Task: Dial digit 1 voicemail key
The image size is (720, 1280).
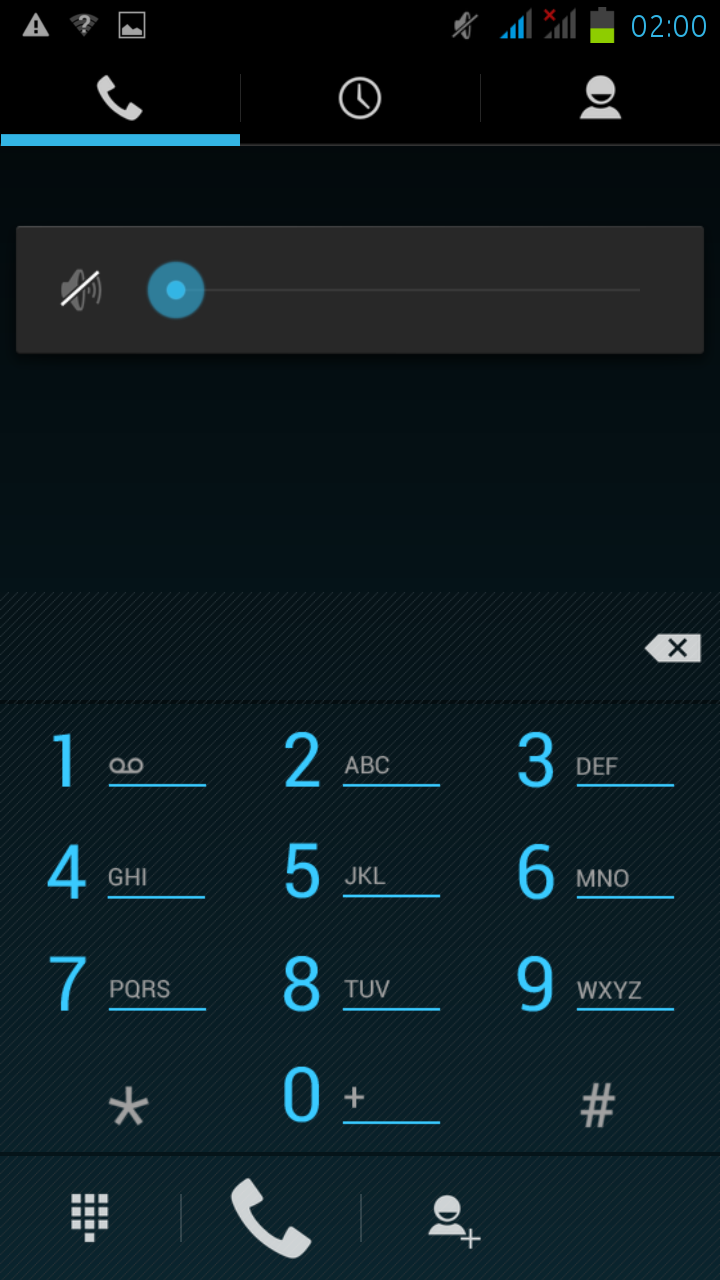Action: 125,762
